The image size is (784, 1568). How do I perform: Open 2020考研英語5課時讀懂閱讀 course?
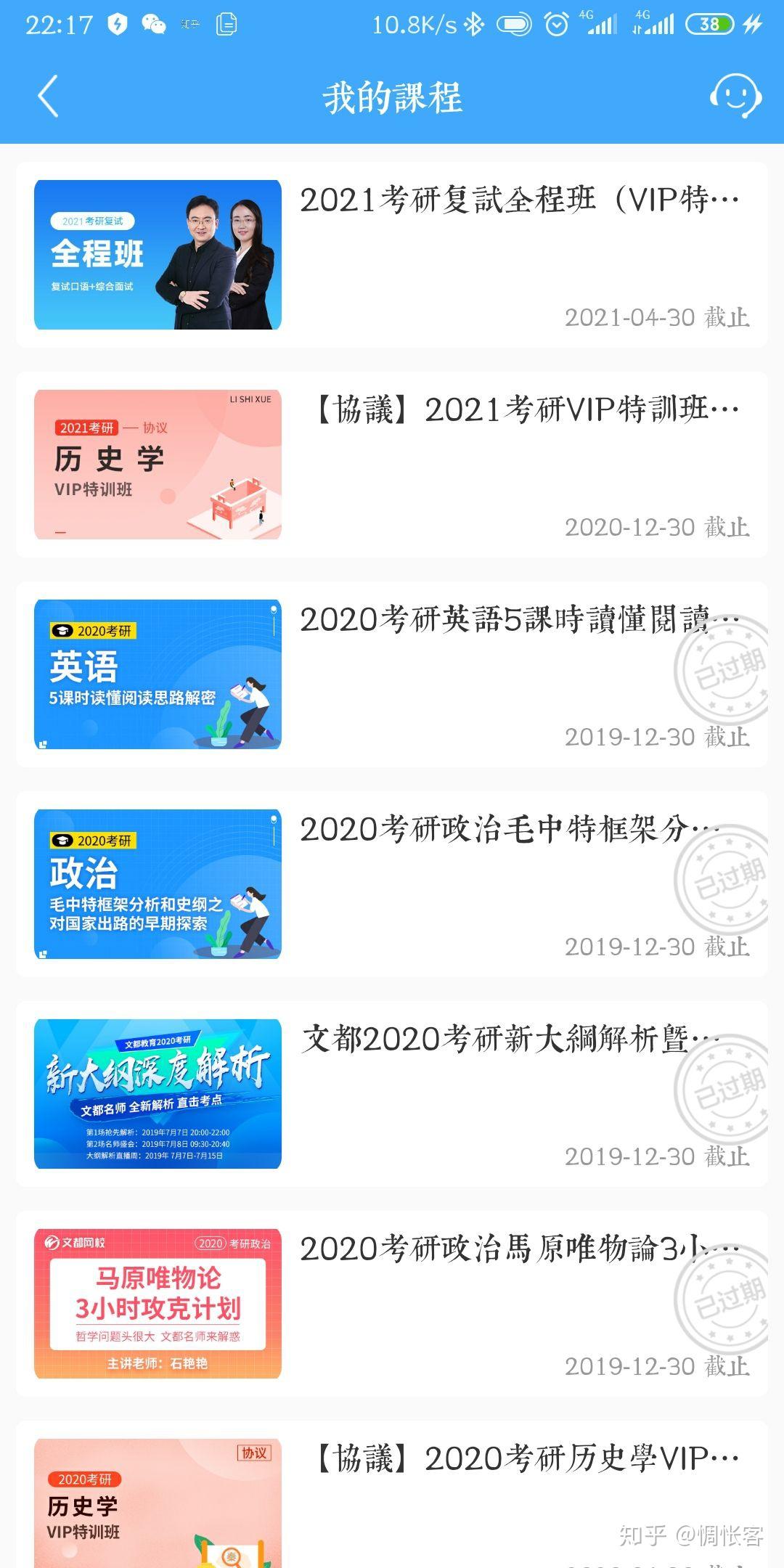point(392,674)
